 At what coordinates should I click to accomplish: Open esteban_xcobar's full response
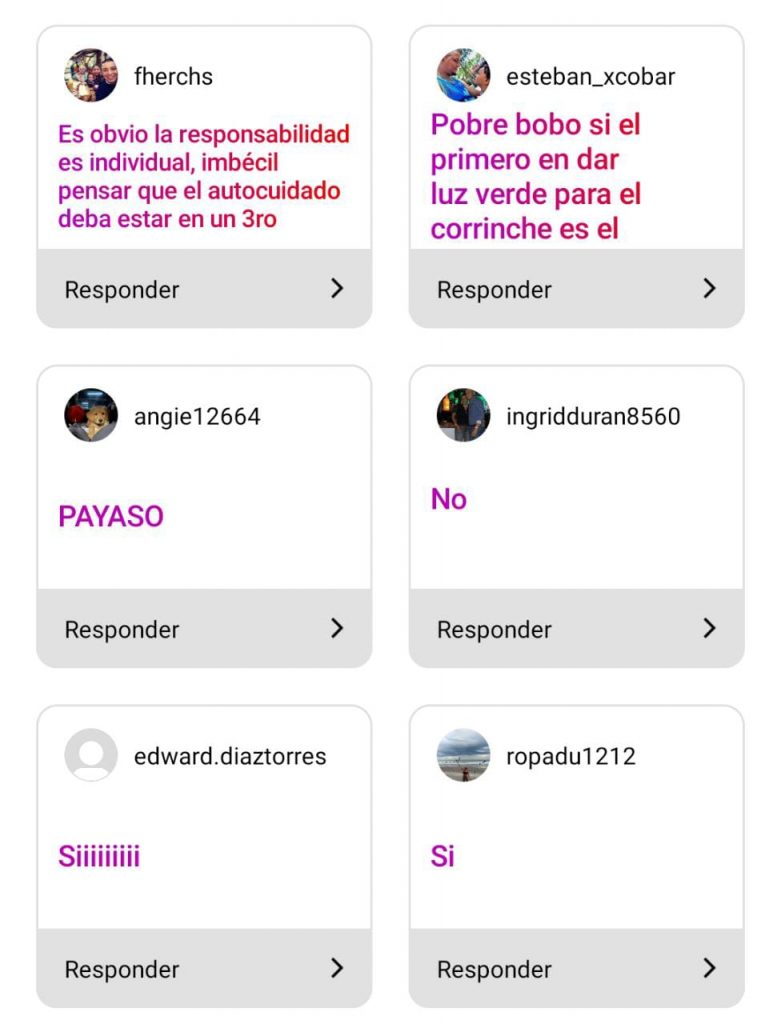(x=536, y=176)
